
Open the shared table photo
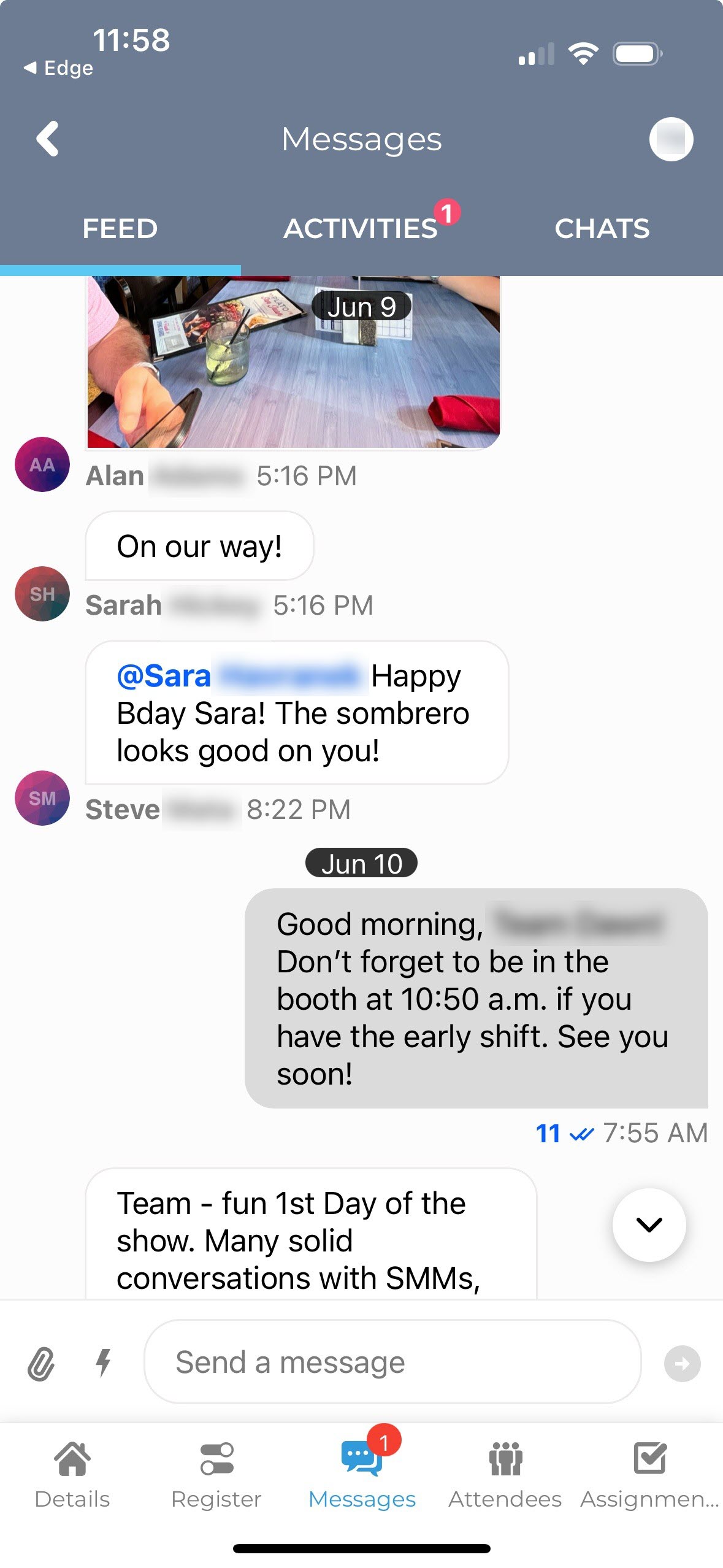[293, 363]
